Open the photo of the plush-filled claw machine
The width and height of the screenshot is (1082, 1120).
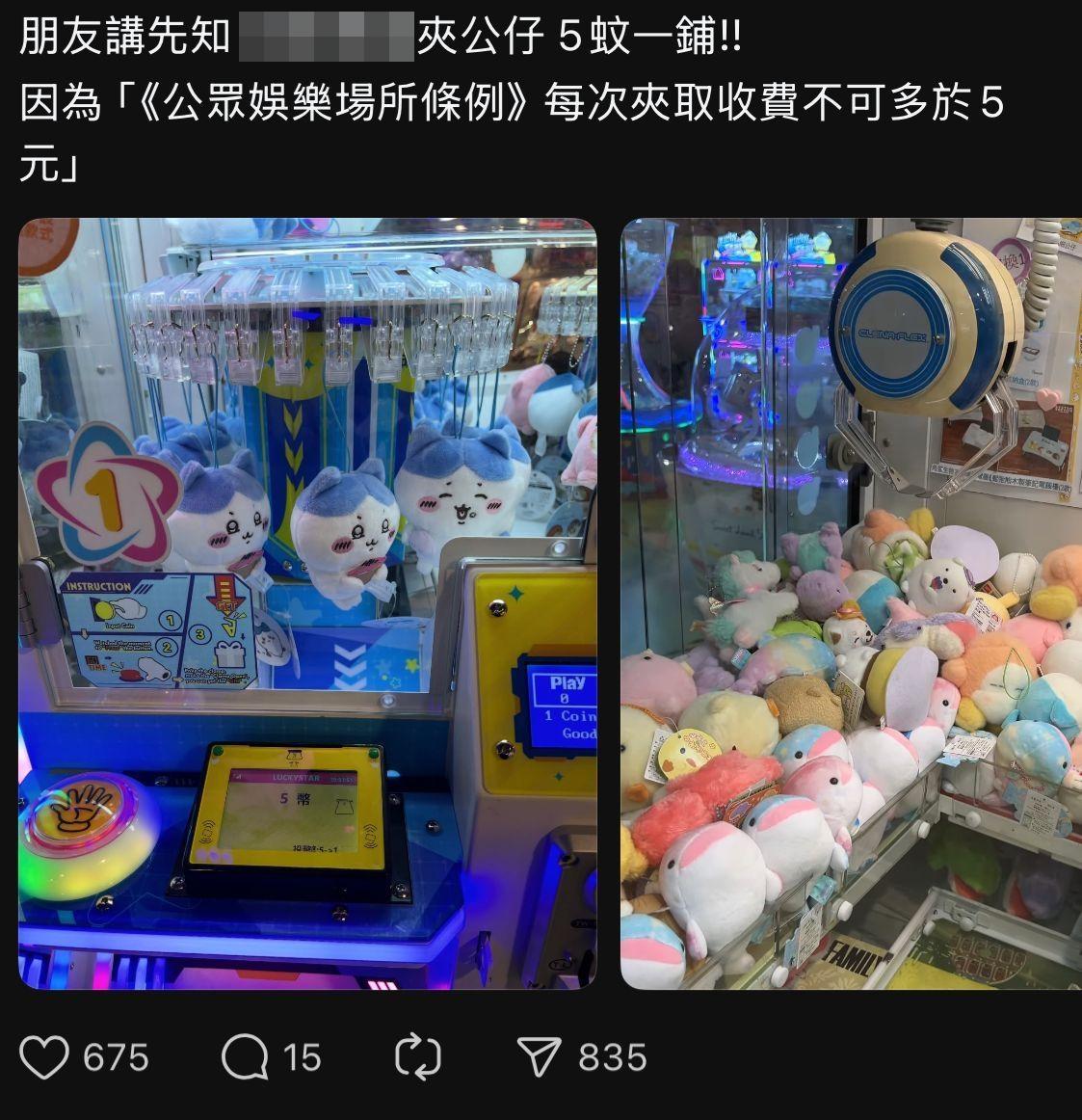[x=851, y=603]
